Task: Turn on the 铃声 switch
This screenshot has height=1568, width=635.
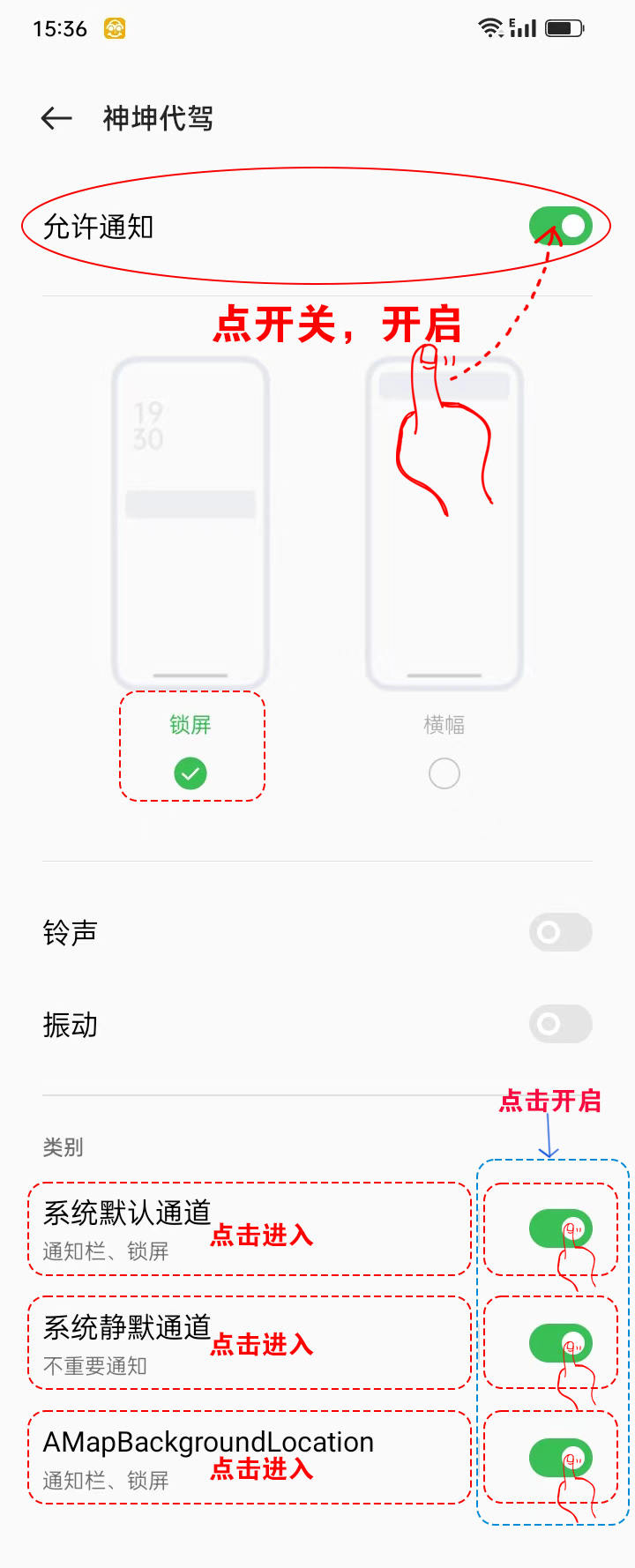Action: [x=560, y=932]
